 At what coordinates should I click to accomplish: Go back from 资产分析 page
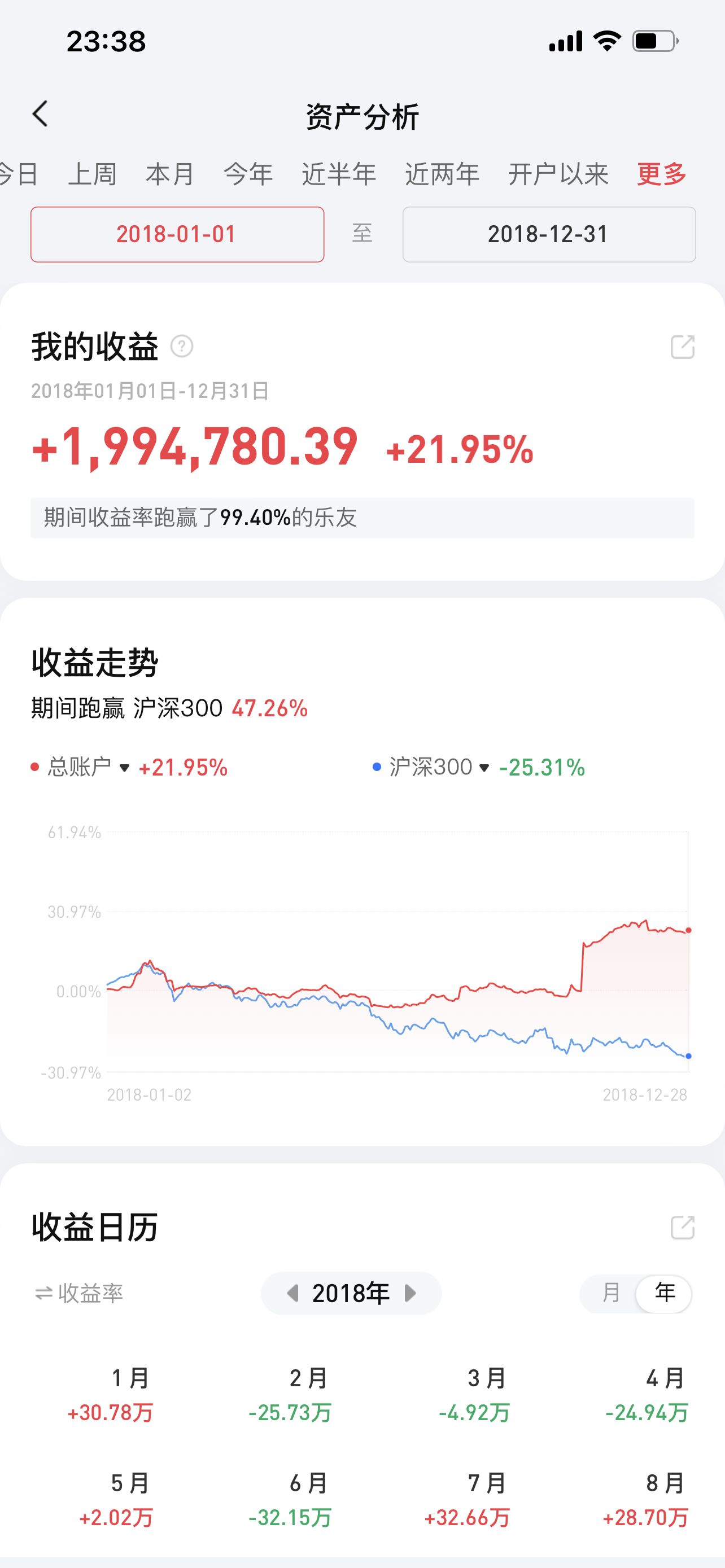(x=40, y=114)
